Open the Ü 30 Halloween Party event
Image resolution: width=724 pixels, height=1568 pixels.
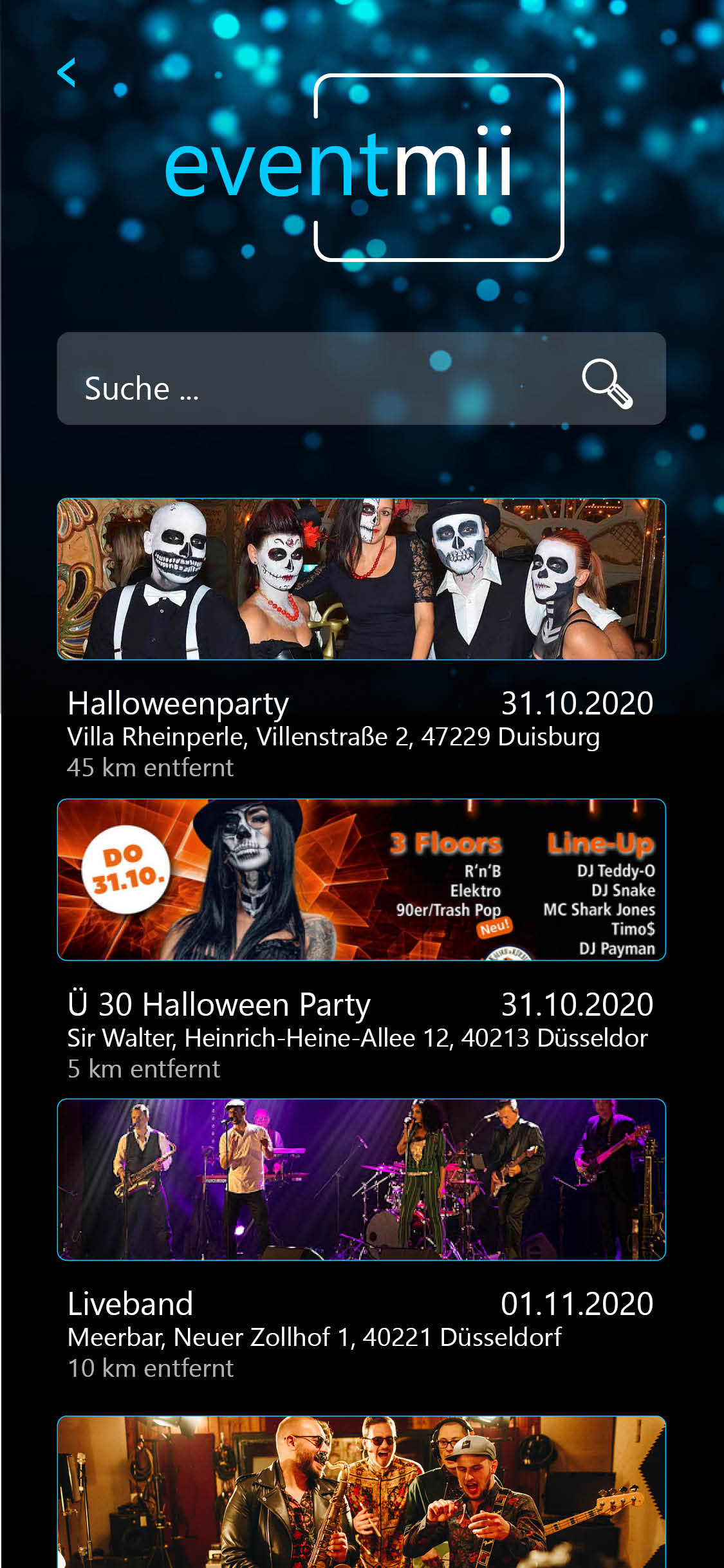361,879
